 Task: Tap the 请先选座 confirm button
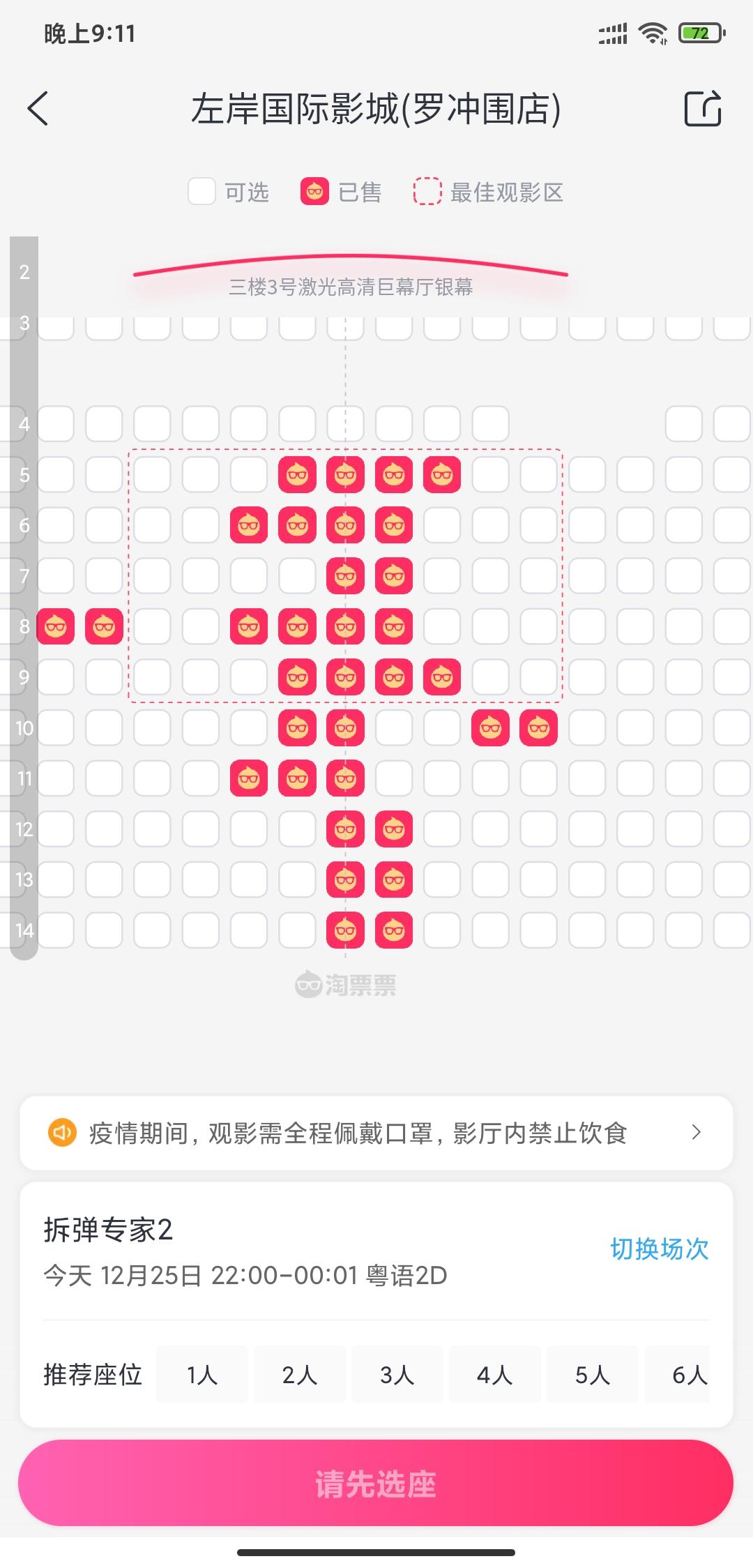tap(376, 1484)
